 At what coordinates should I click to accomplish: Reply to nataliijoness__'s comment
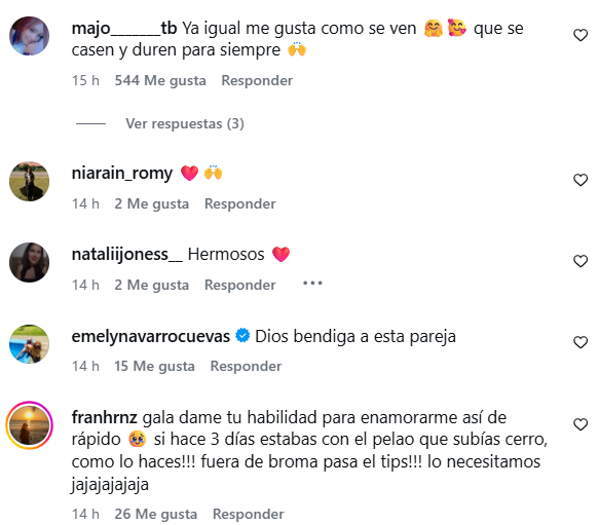pos(240,285)
